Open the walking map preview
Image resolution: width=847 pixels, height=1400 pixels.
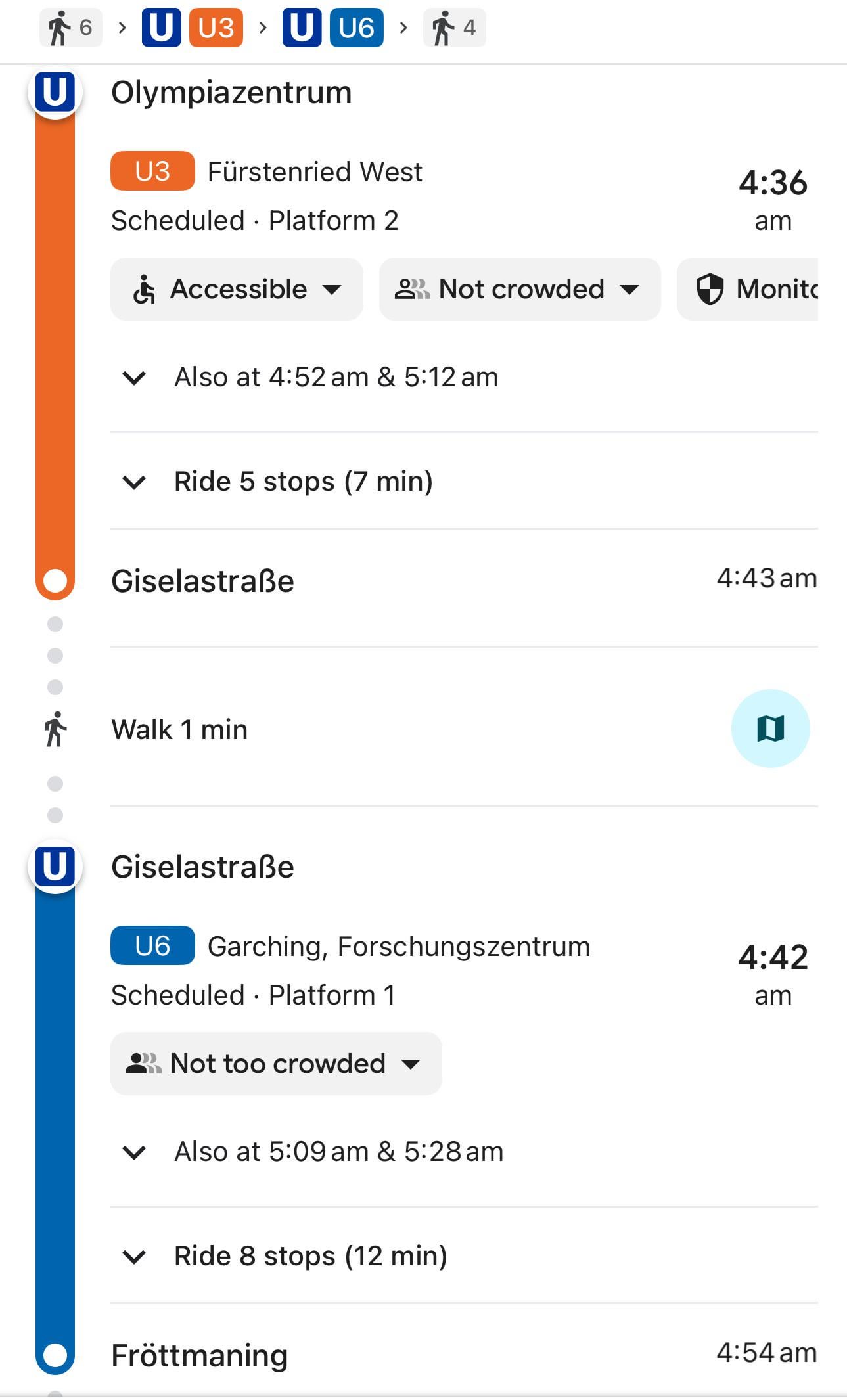click(x=770, y=729)
